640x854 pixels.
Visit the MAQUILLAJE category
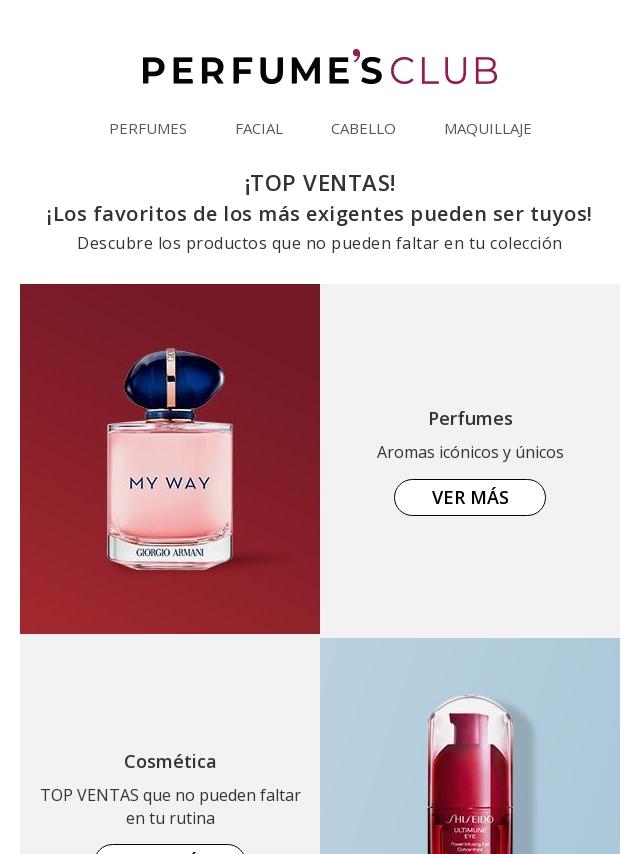[488, 129]
